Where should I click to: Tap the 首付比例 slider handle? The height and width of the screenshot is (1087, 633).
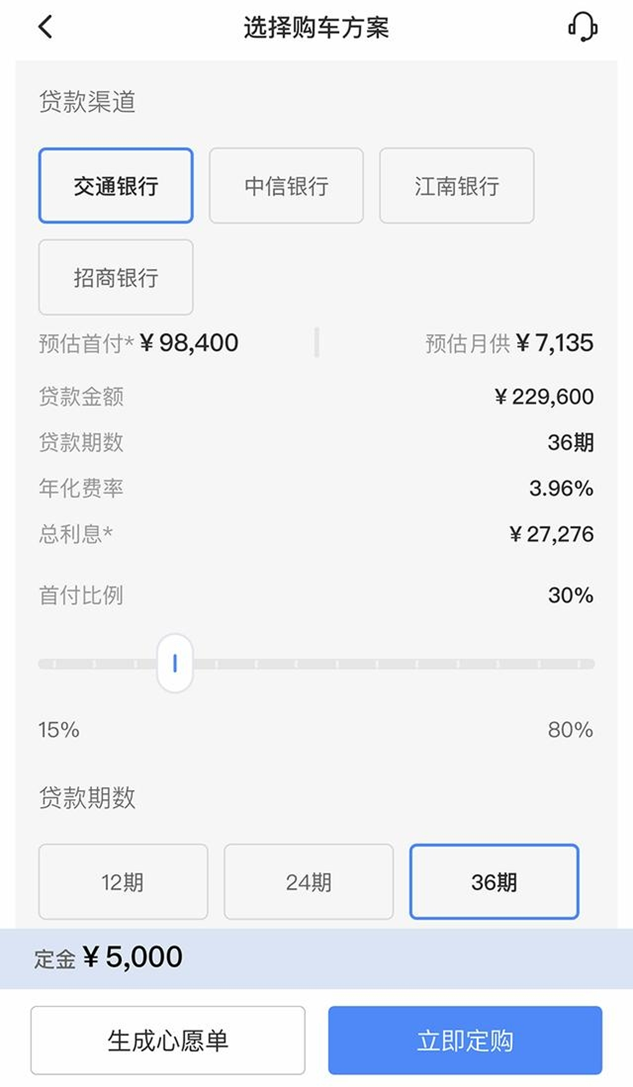coord(175,663)
